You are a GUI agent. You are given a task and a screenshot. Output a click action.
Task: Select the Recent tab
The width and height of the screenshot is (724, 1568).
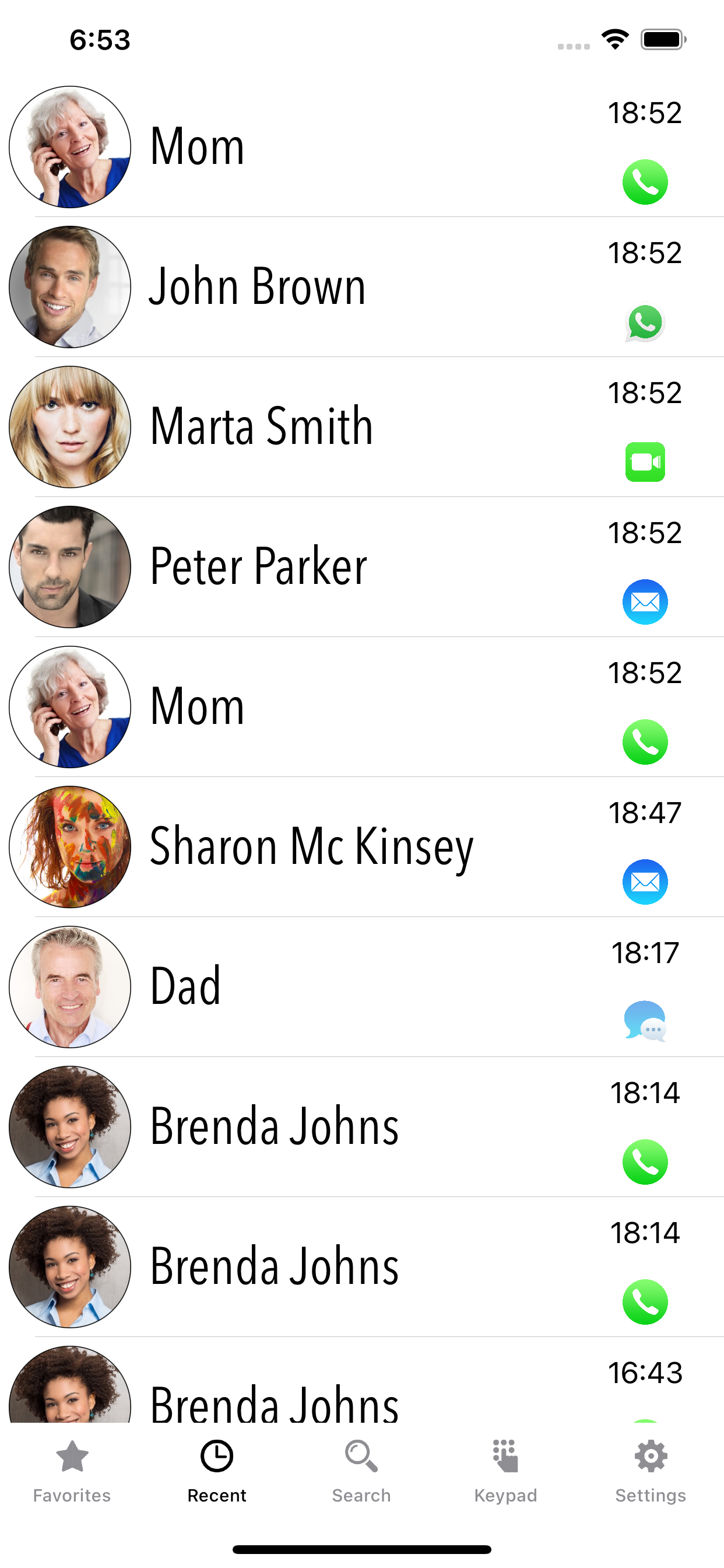[x=217, y=1471]
